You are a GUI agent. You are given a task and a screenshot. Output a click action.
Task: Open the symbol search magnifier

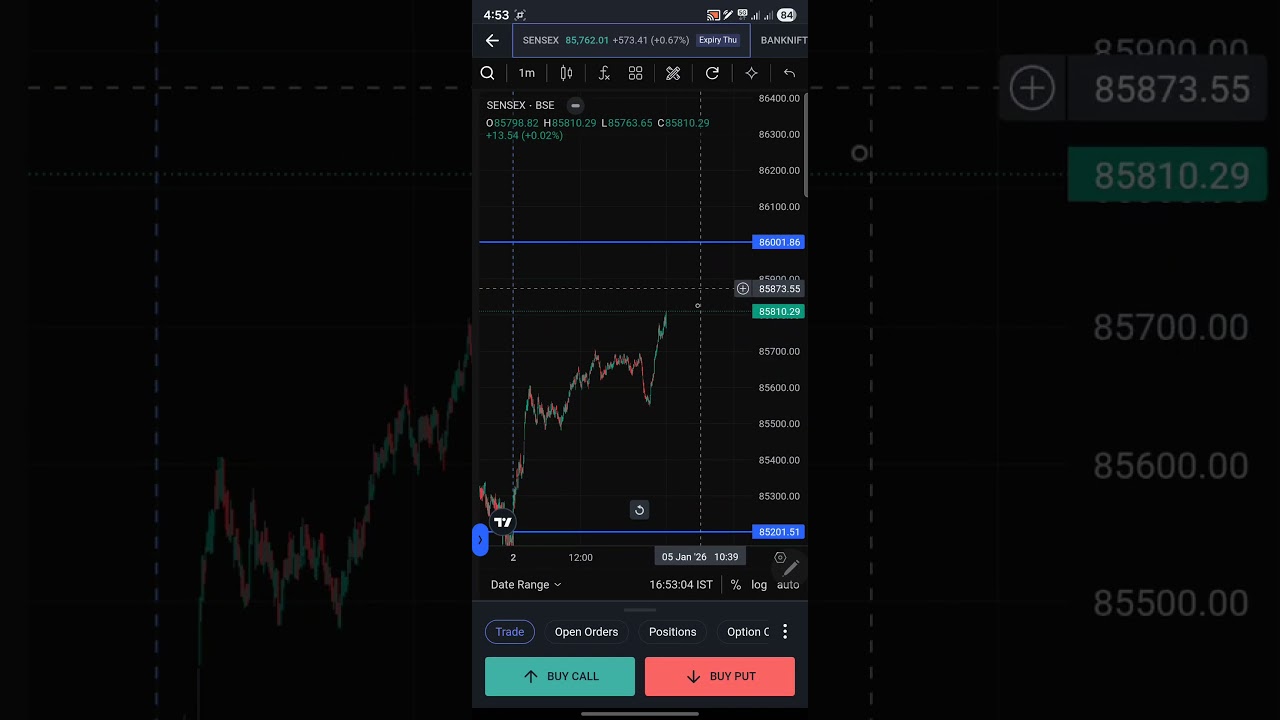pyautogui.click(x=487, y=73)
